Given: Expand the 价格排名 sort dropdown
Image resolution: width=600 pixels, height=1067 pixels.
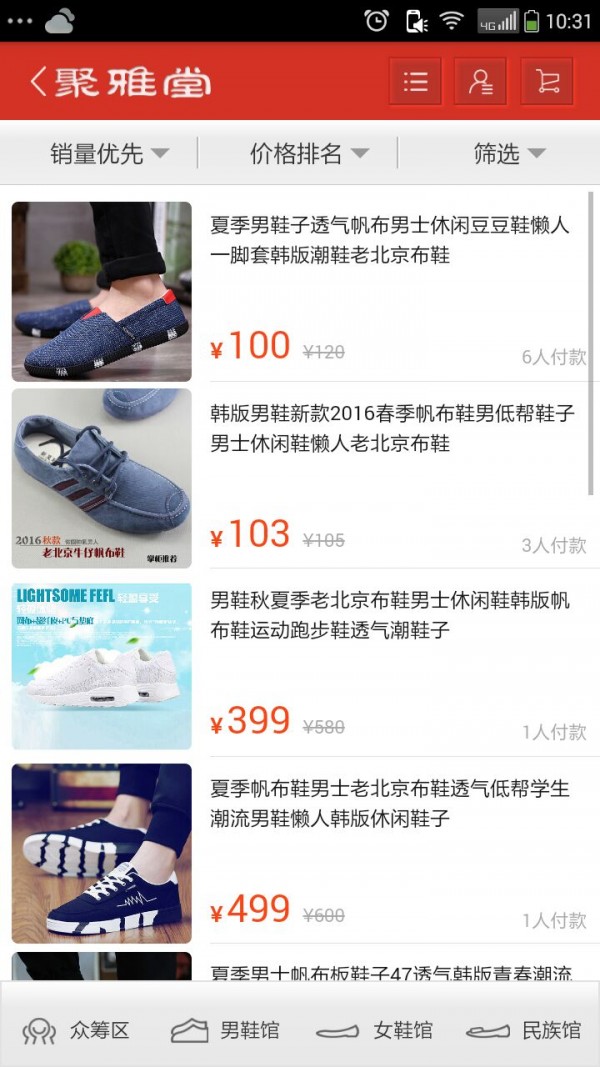Looking at the screenshot, I should [308, 153].
